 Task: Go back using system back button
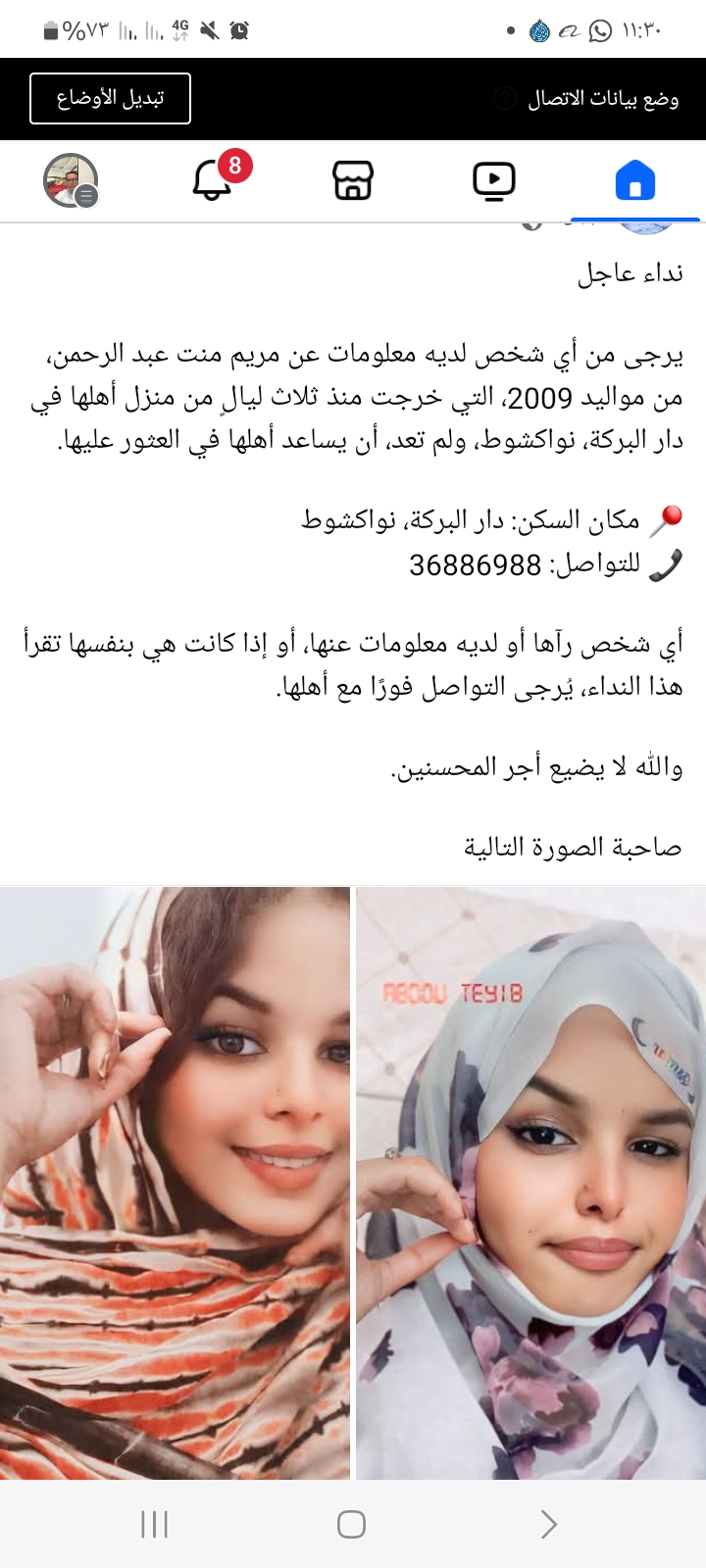pyautogui.click(x=549, y=1524)
